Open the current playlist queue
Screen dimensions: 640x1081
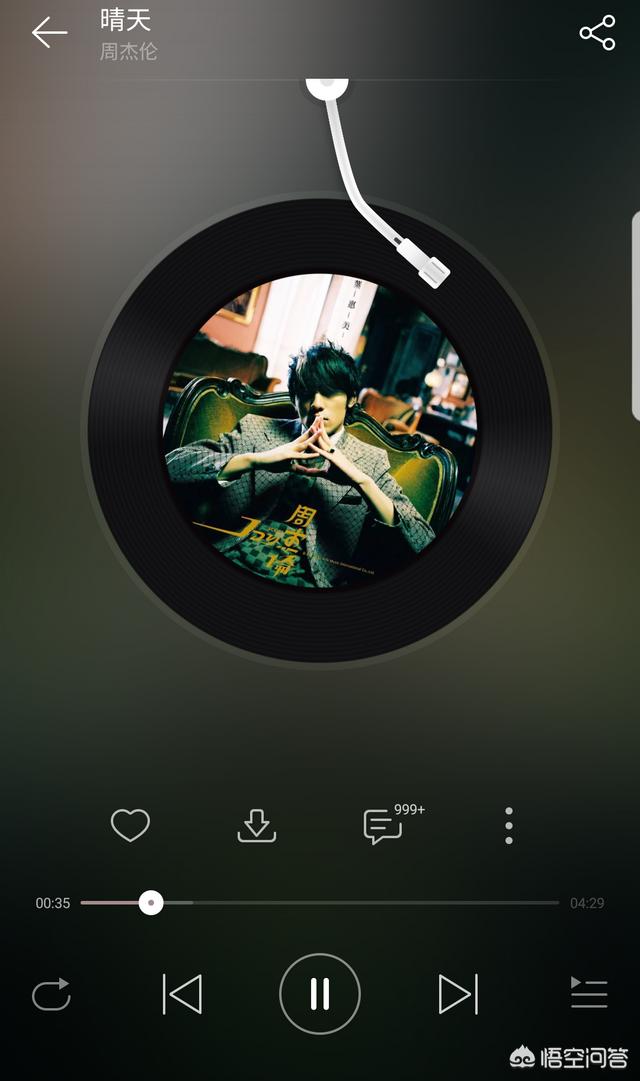tap(589, 993)
